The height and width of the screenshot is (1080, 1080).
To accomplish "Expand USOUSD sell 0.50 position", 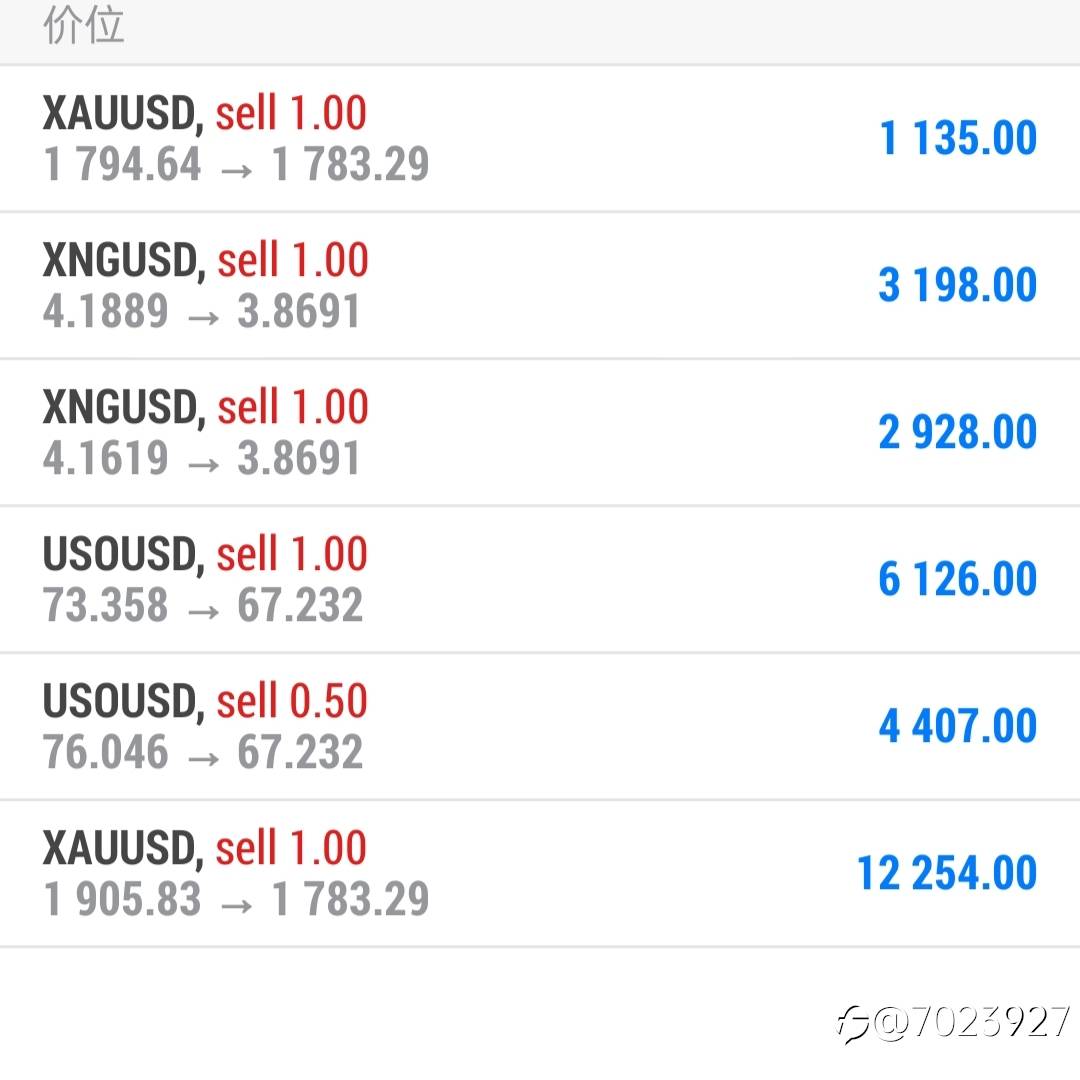I will (540, 727).
